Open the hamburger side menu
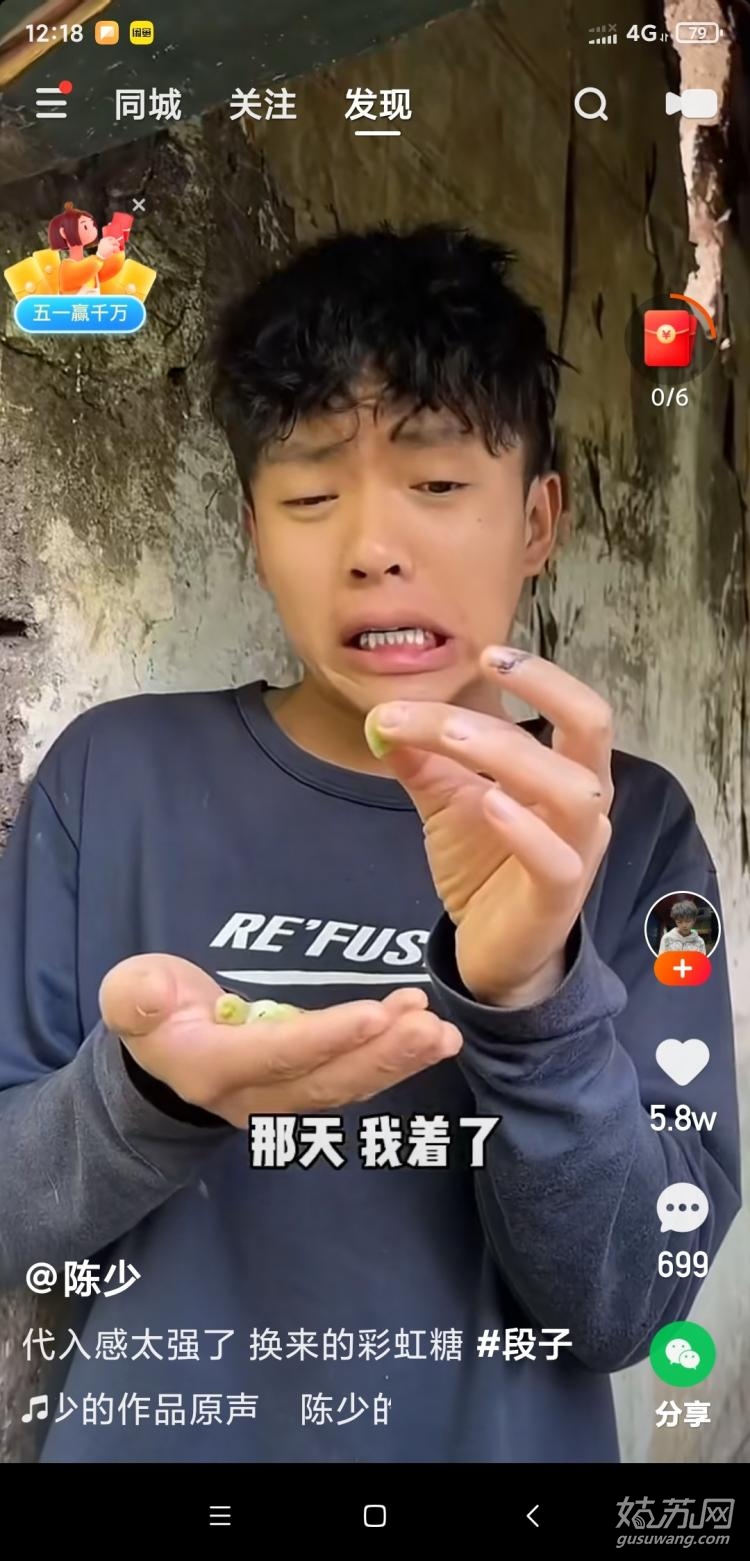Image resolution: width=750 pixels, height=1561 pixels. 52,104
